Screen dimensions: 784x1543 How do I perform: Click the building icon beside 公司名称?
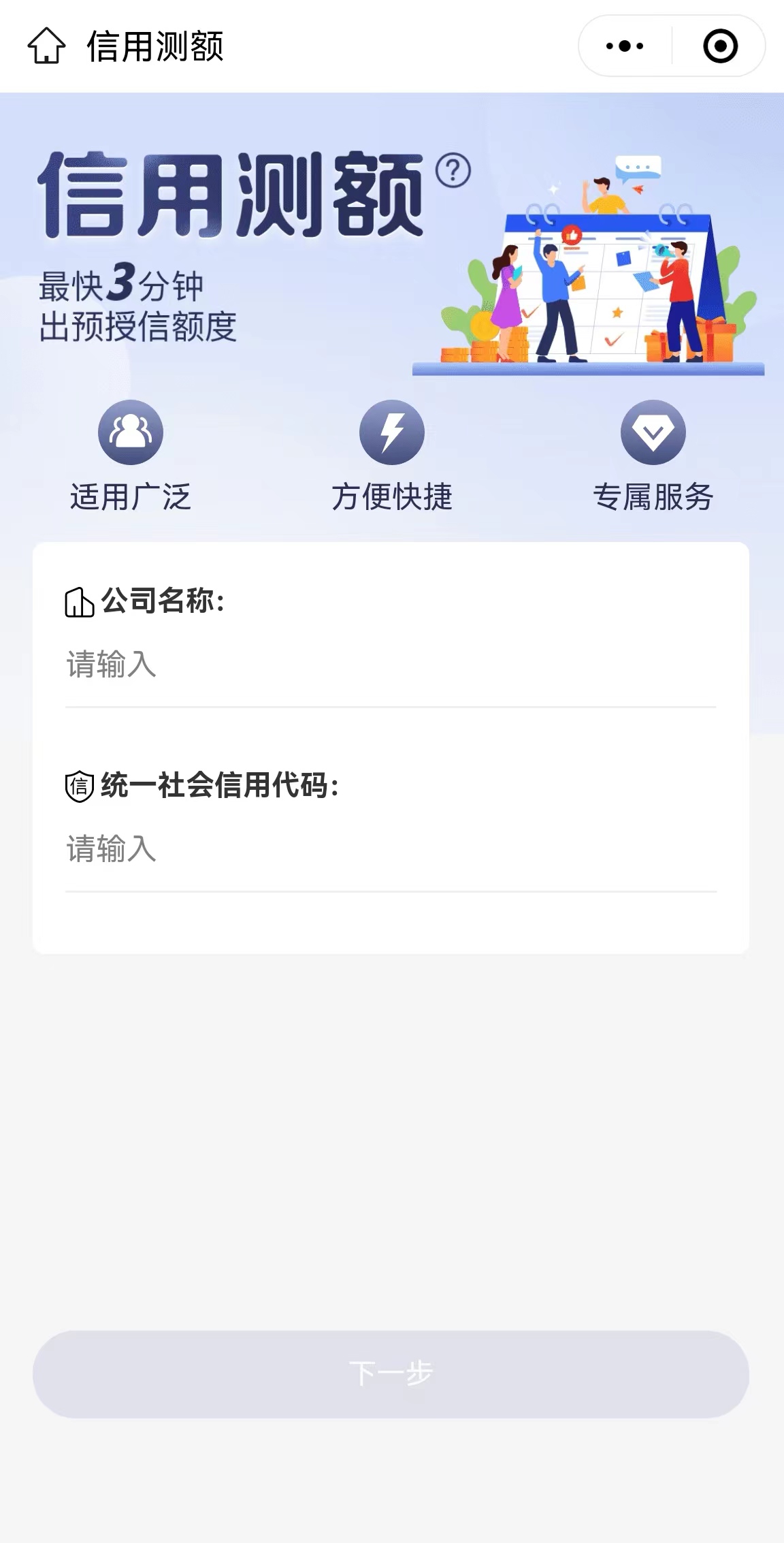pyautogui.click(x=79, y=602)
